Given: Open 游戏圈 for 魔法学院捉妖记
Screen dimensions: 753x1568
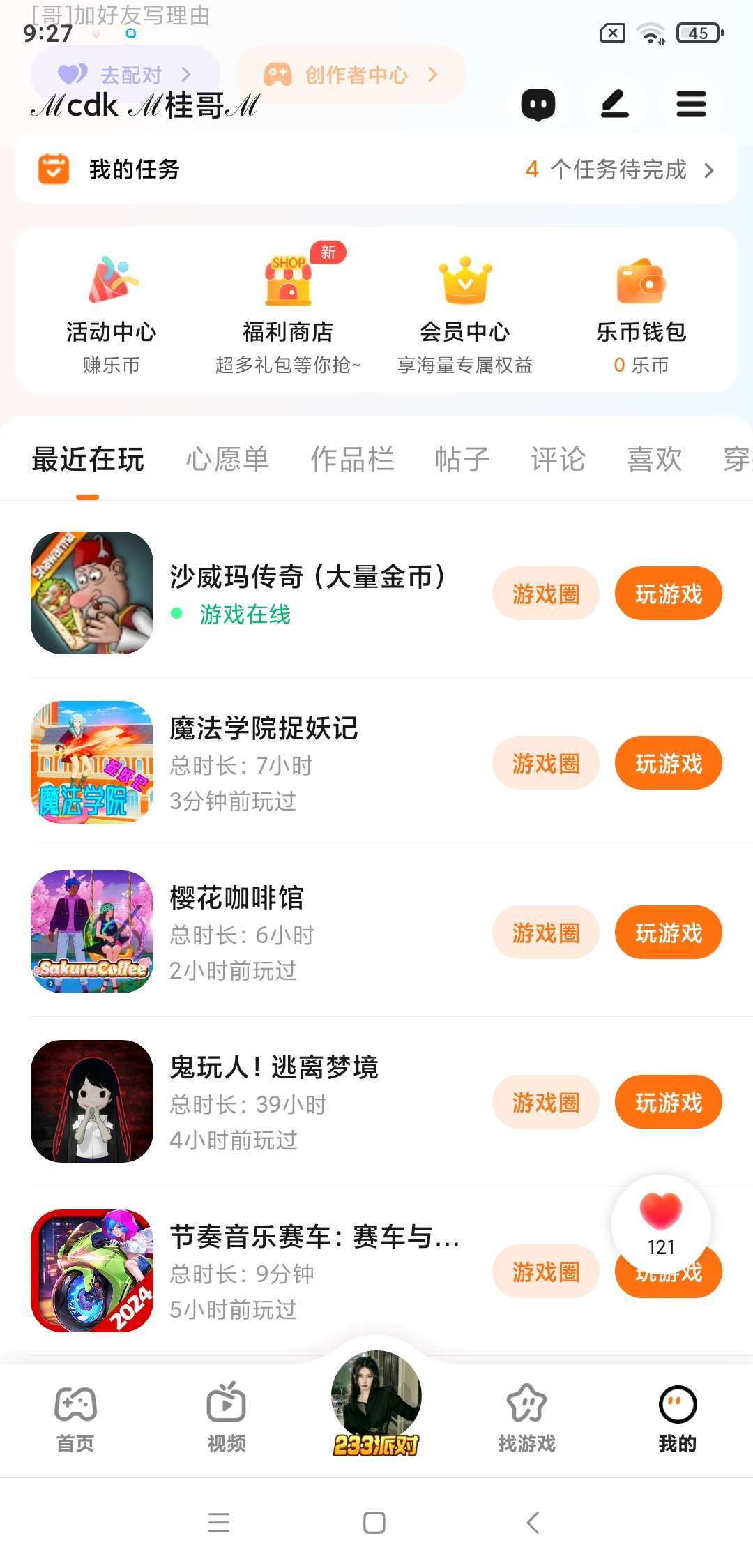Looking at the screenshot, I should 545,763.
